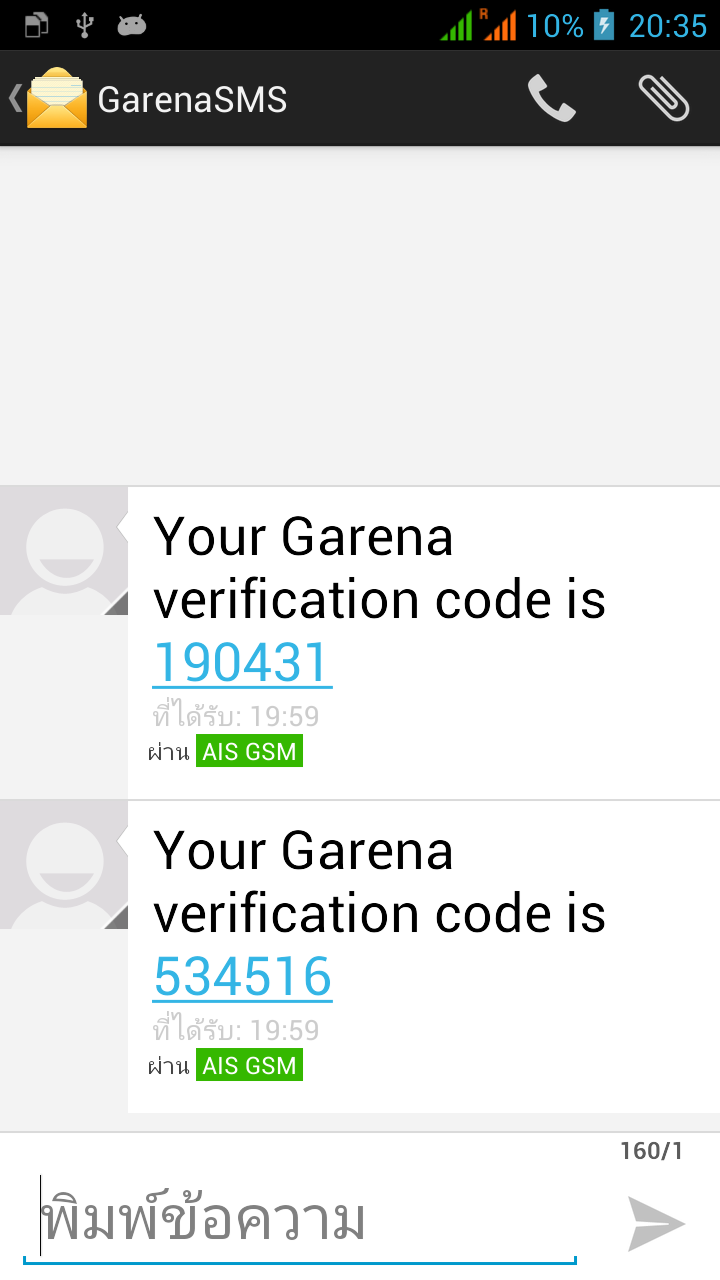Image resolution: width=720 pixels, height=1280 pixels.
Task: Tap the verification code link 190431
Action: [242, 663]
